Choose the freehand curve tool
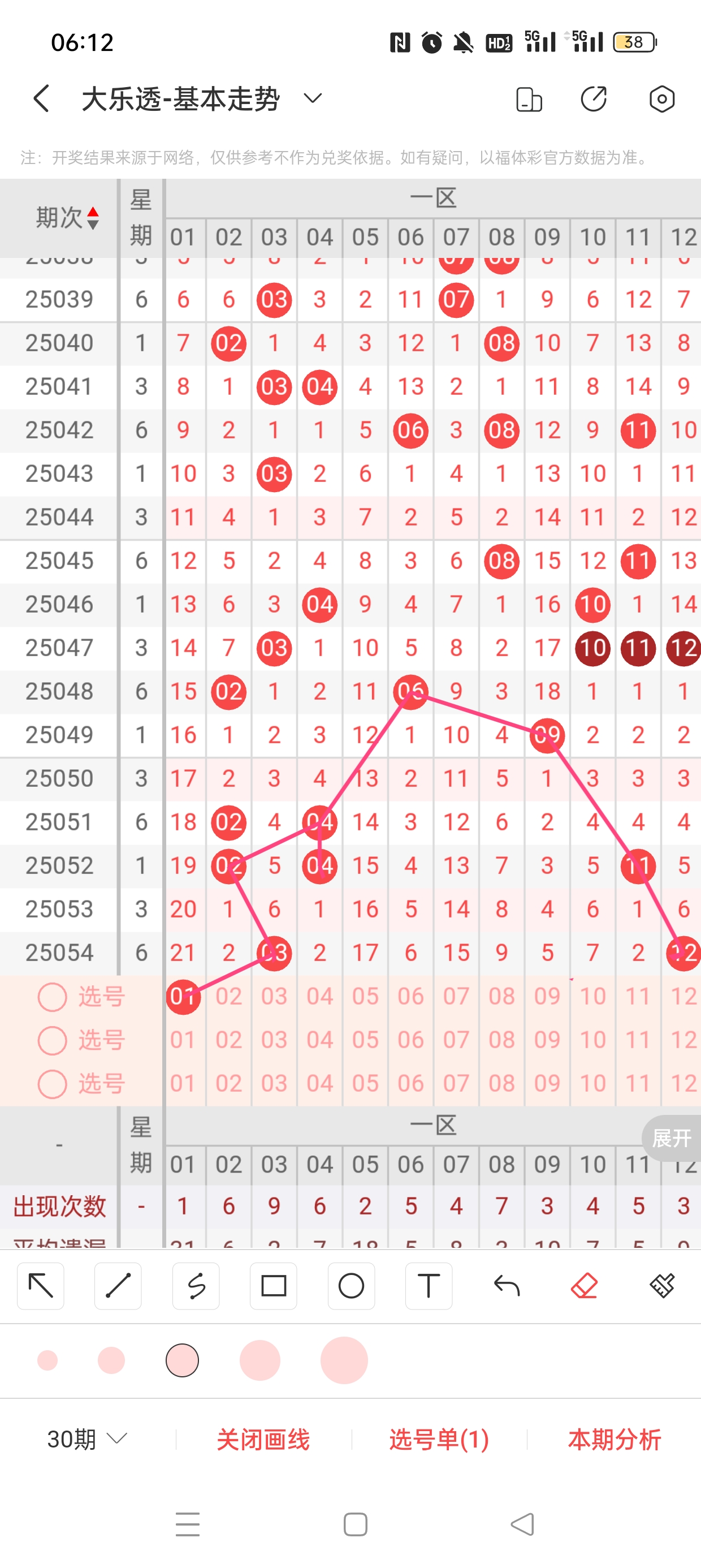This screenshot has width=701, height=1568. coord(196,1286)
